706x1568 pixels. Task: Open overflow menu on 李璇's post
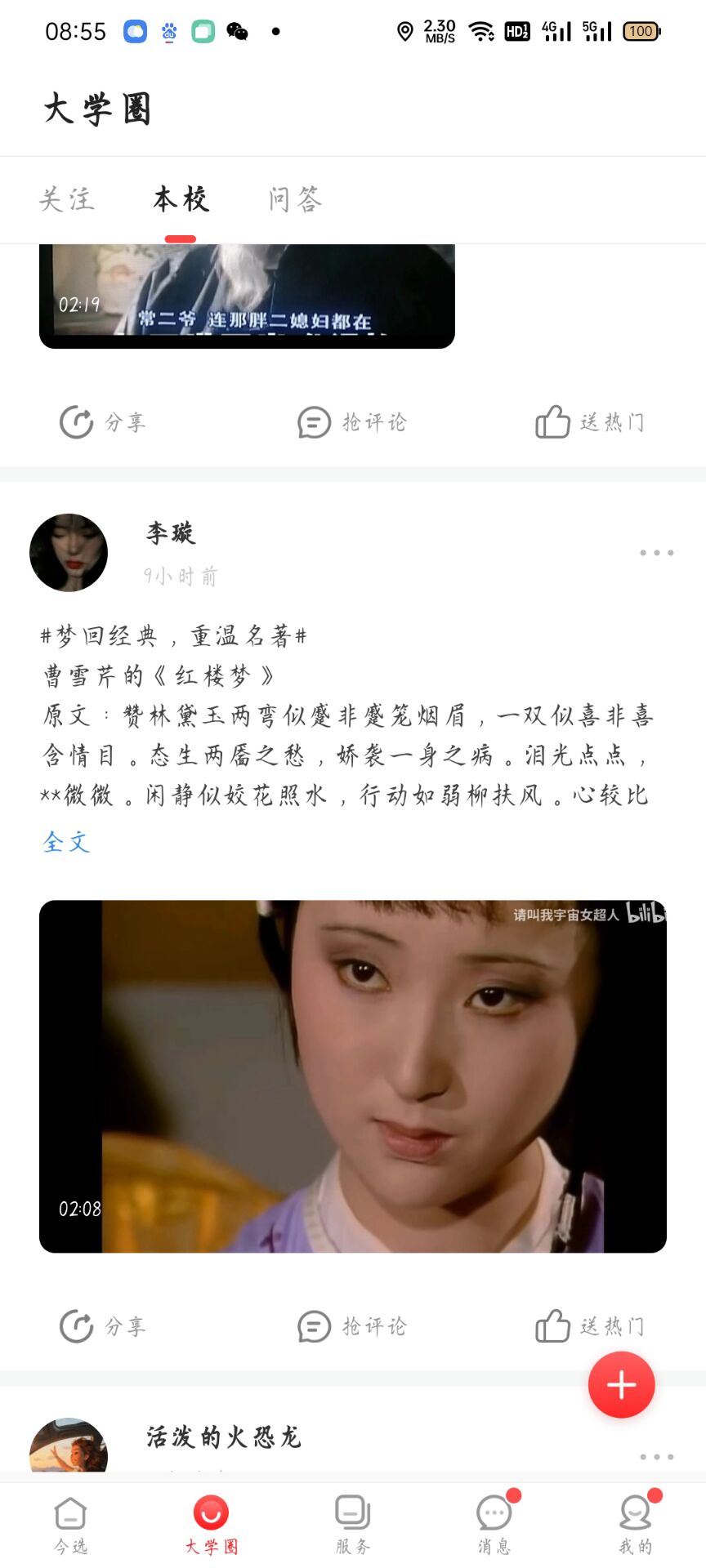tap(656, 553)
